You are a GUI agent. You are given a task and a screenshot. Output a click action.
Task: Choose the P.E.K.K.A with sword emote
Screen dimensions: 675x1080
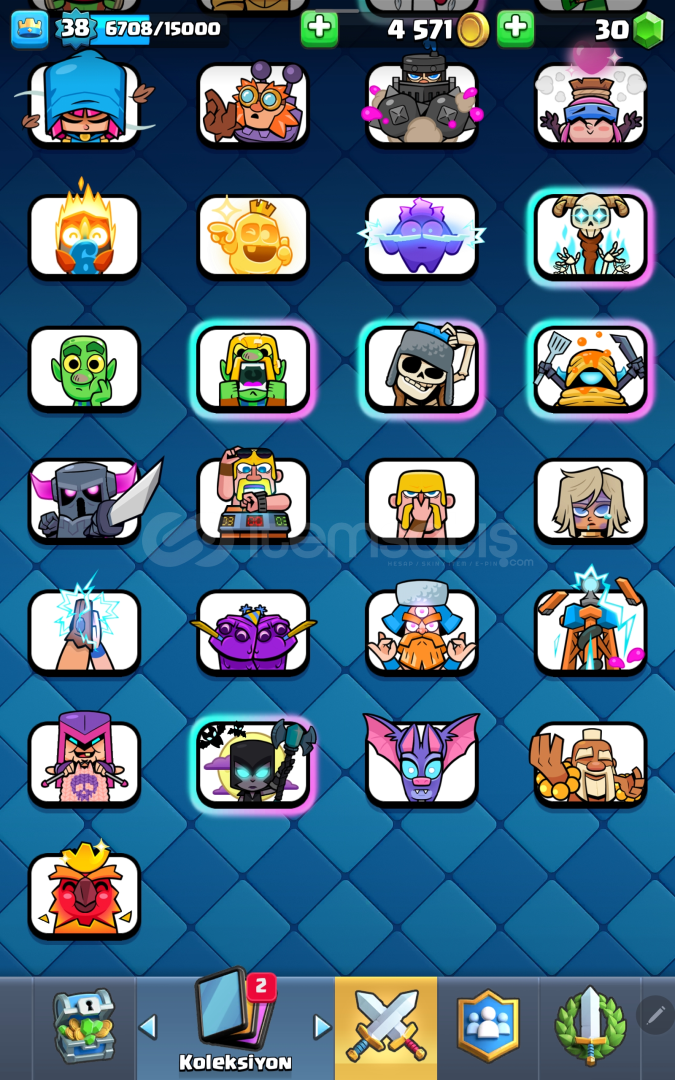click(x=84, y=501)
